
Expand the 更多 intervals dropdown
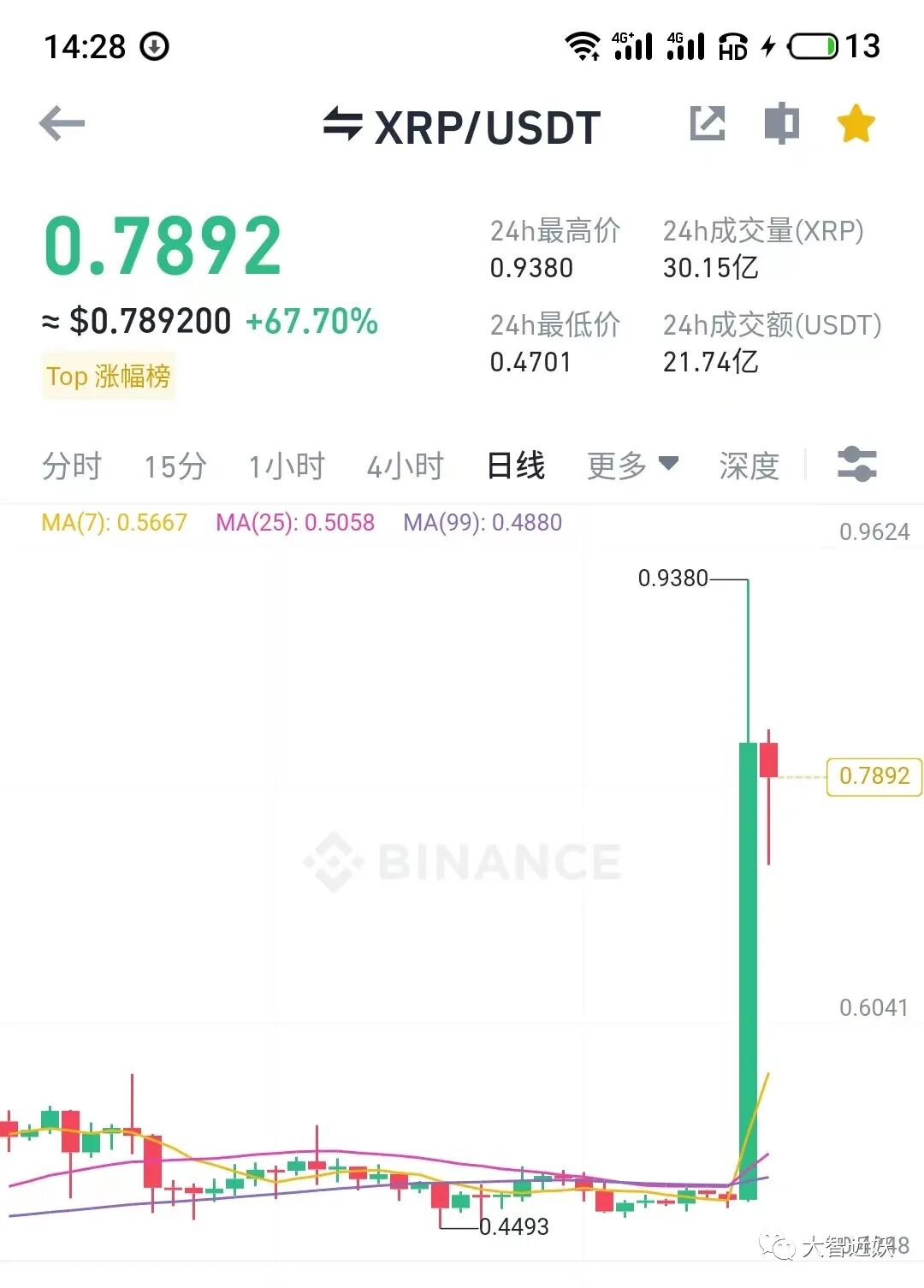click(x=633, y=466)
